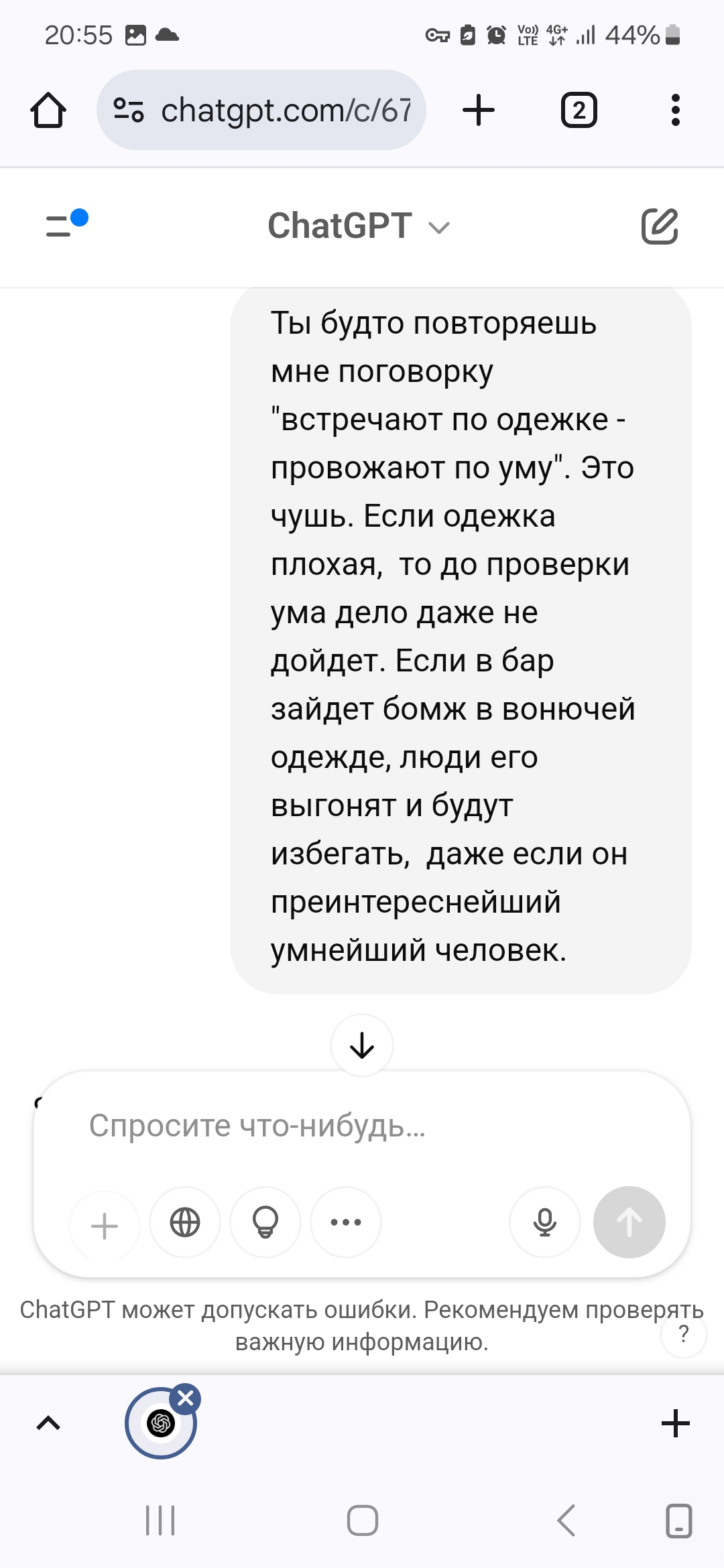Close the ChatGPT tab in the tab strip
This screenshot has height=1568, width=724.
[186, 1398]
